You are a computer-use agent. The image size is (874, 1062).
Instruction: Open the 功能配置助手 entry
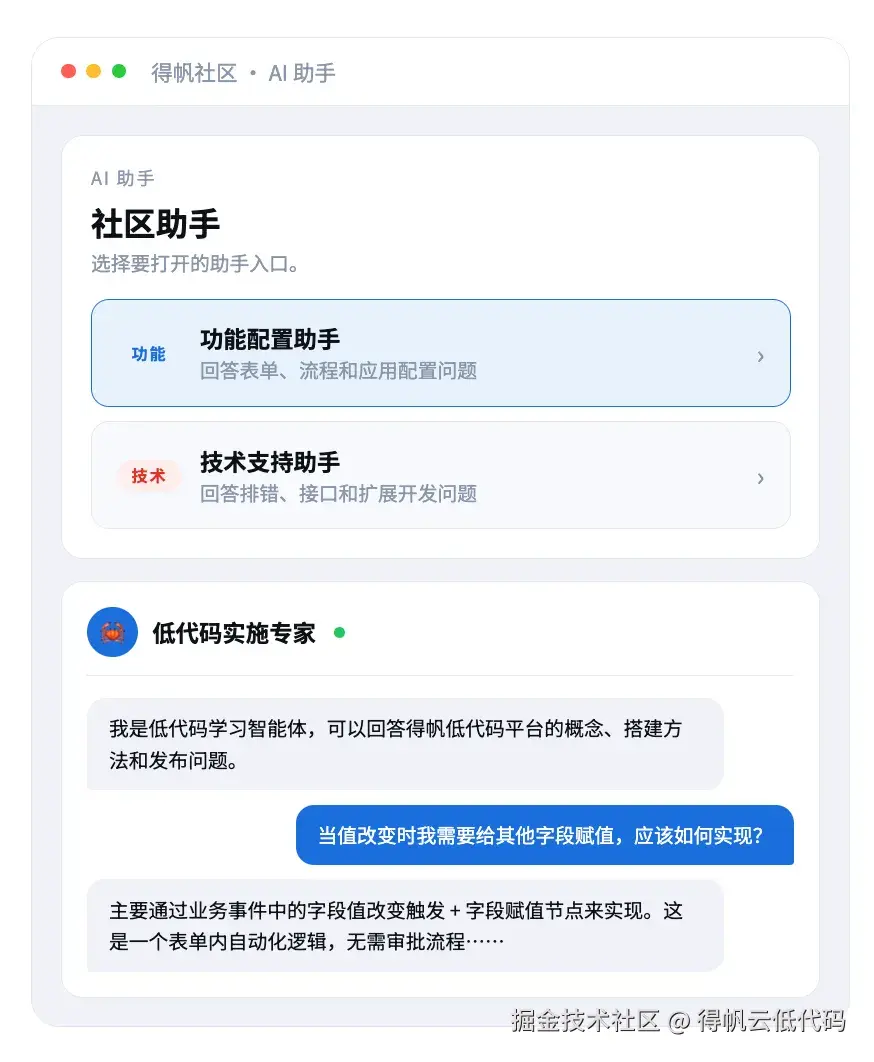coord(440,353)
